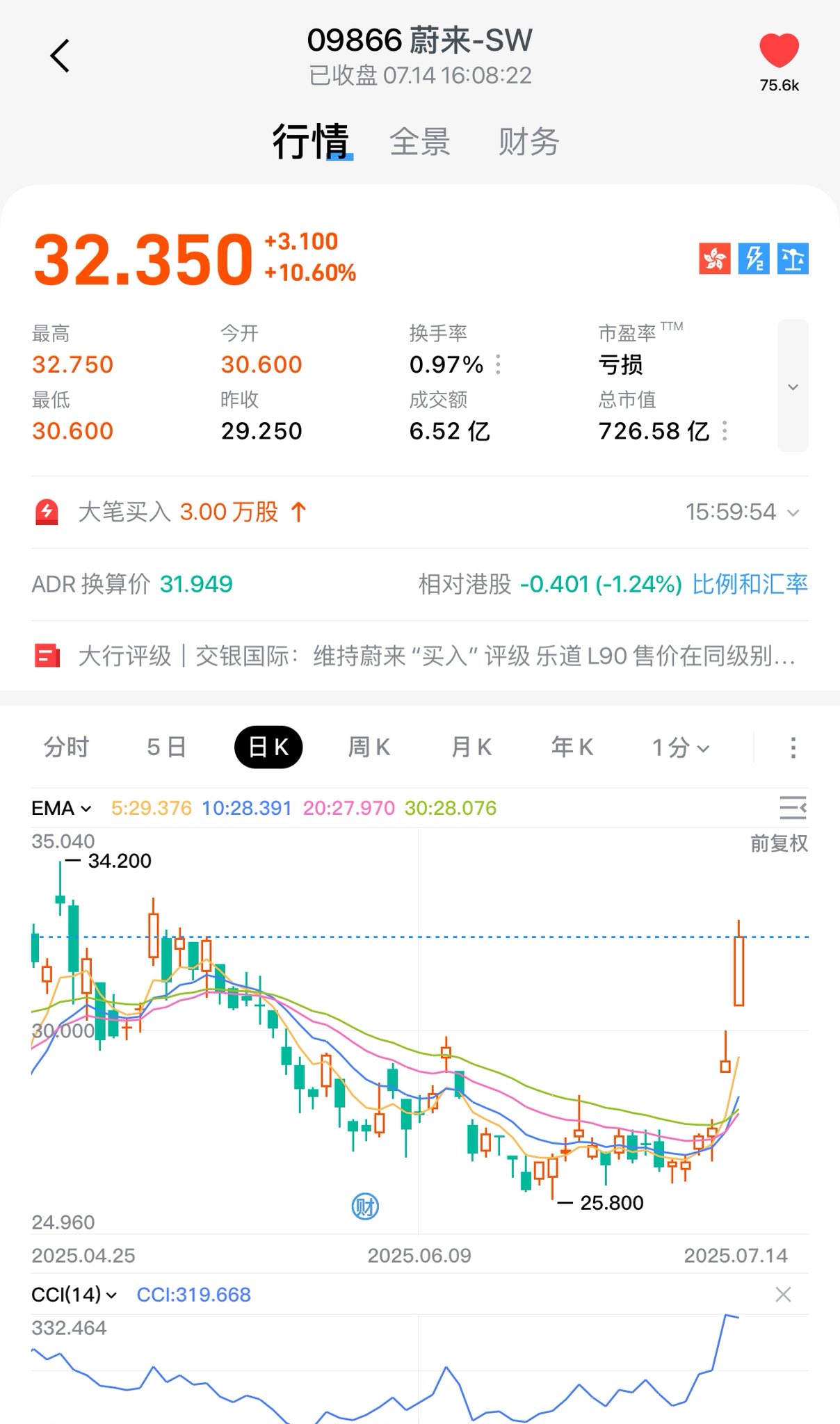Open the chart options three-dot menu
The image size is (840, 1424).
(x=793, y=748)
